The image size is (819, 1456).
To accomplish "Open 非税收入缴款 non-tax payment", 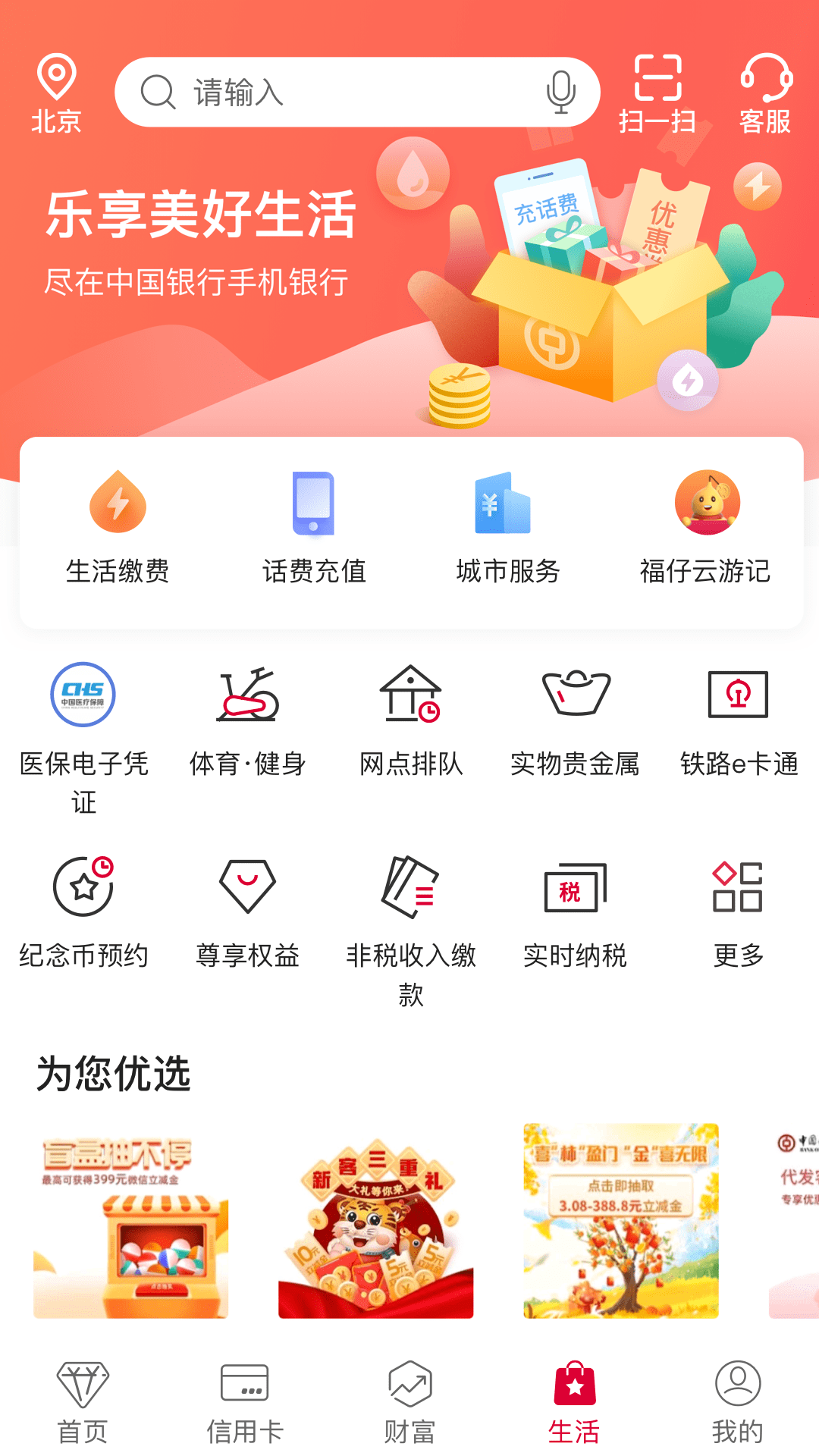I will (410, 918).
